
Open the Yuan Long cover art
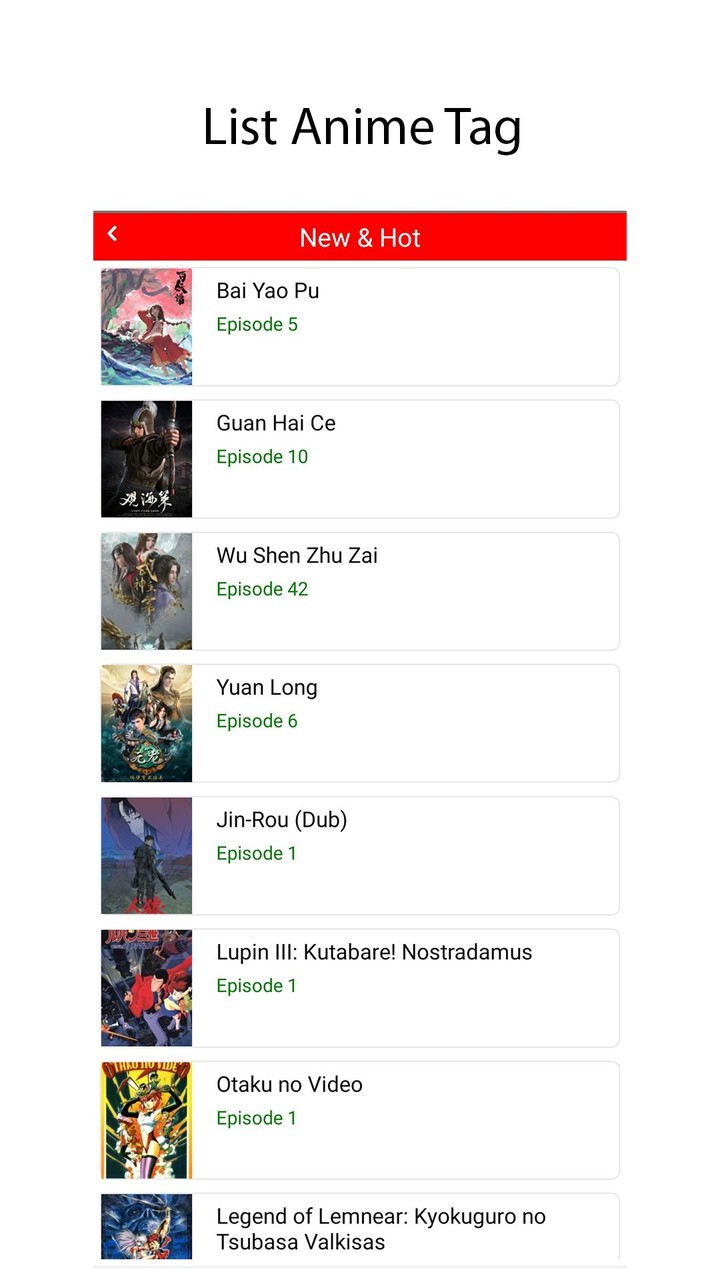tap(146, 723)
